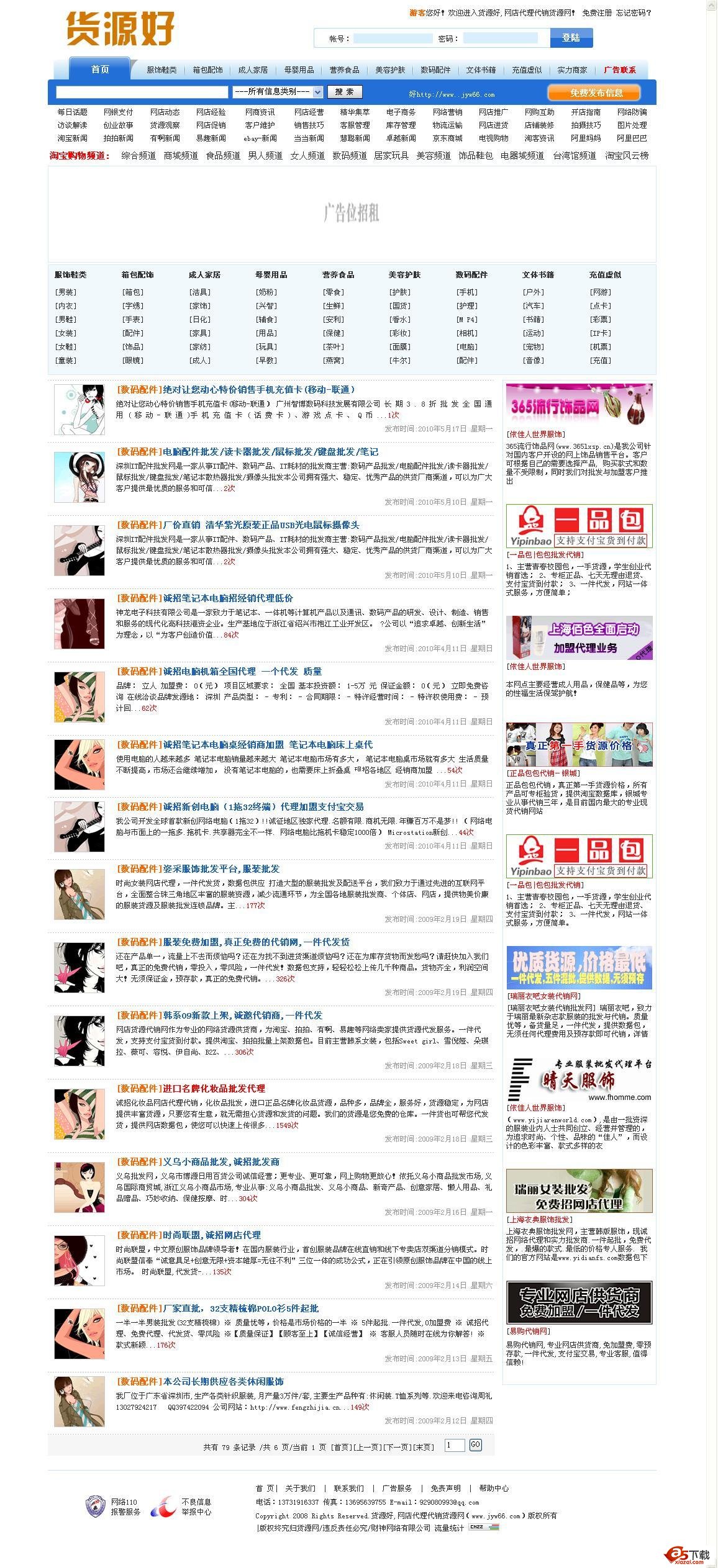Open the 365流行饰品网 banner ad
Viewport: 718px width, 1568px height.
pos(579,405)
